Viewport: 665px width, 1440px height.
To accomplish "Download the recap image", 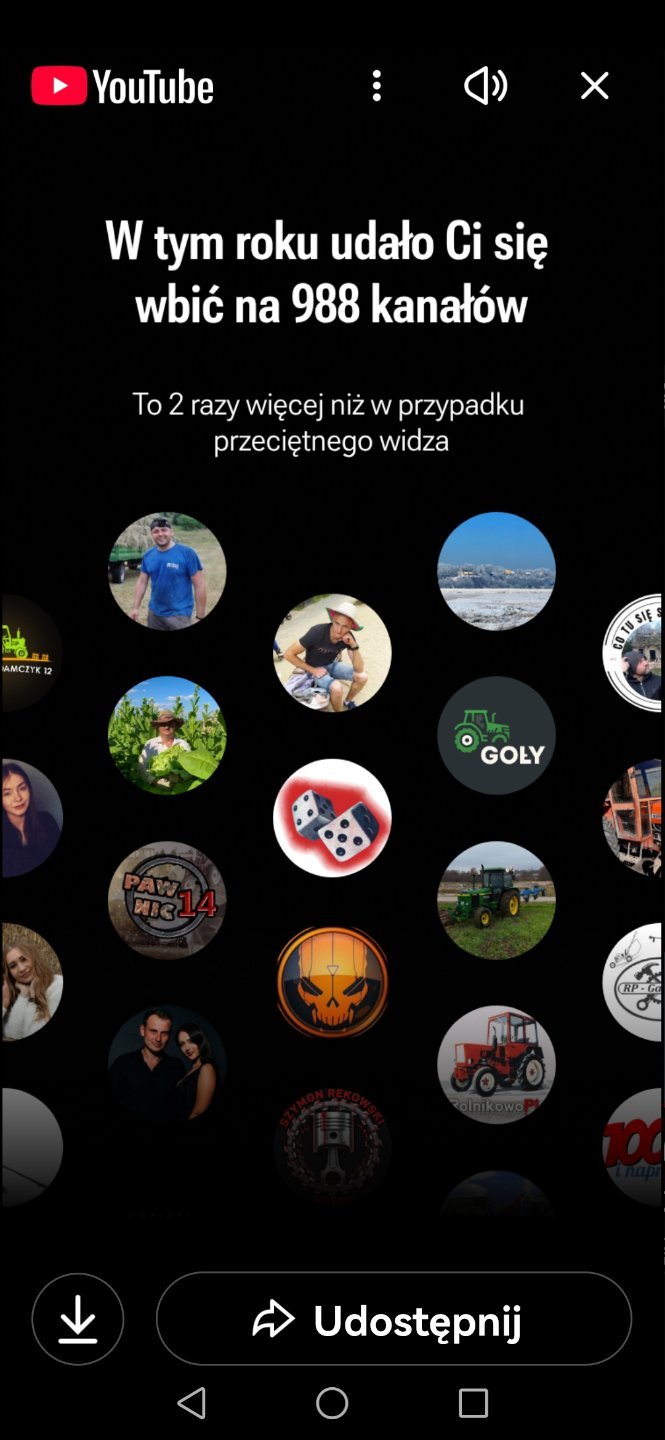I will coord(78,1320).
